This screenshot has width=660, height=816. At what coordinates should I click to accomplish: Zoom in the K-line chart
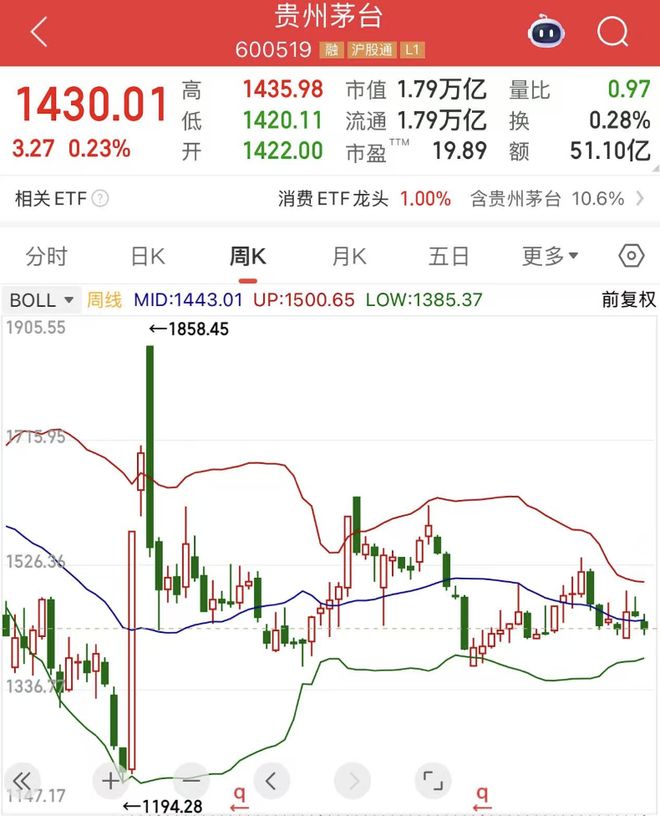pos(110,780)
